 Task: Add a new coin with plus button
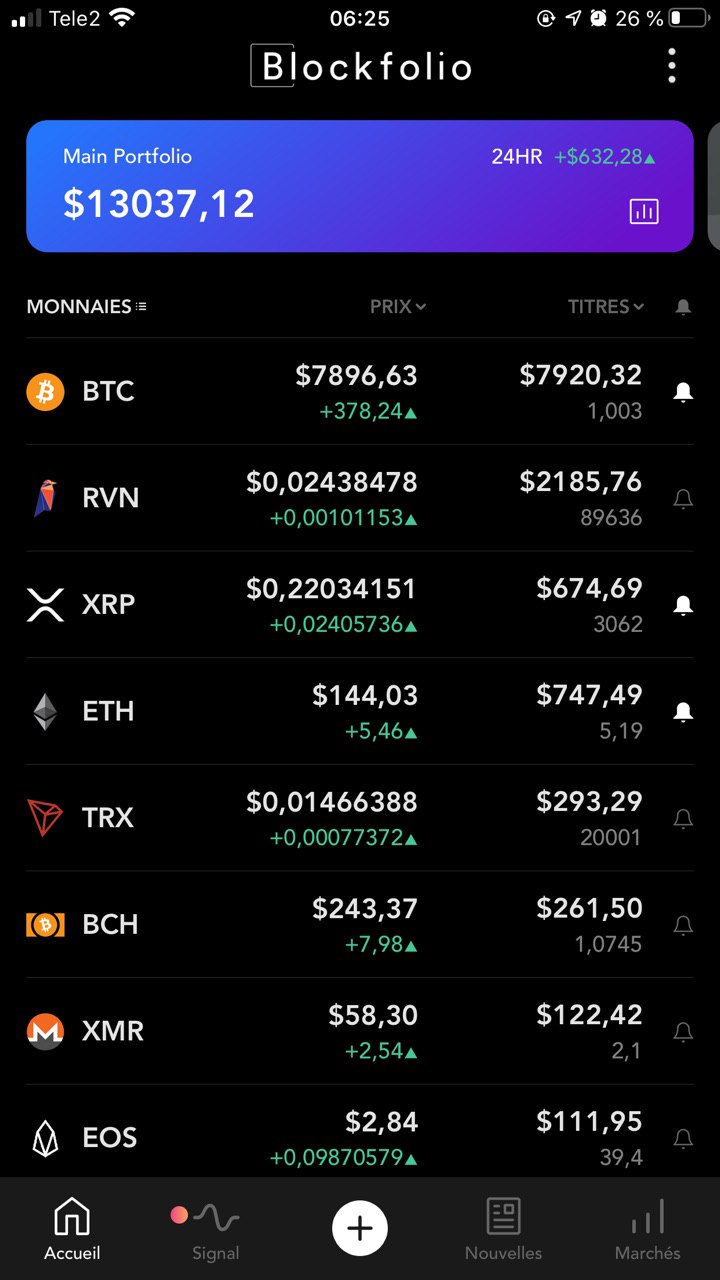[360, 1228]
